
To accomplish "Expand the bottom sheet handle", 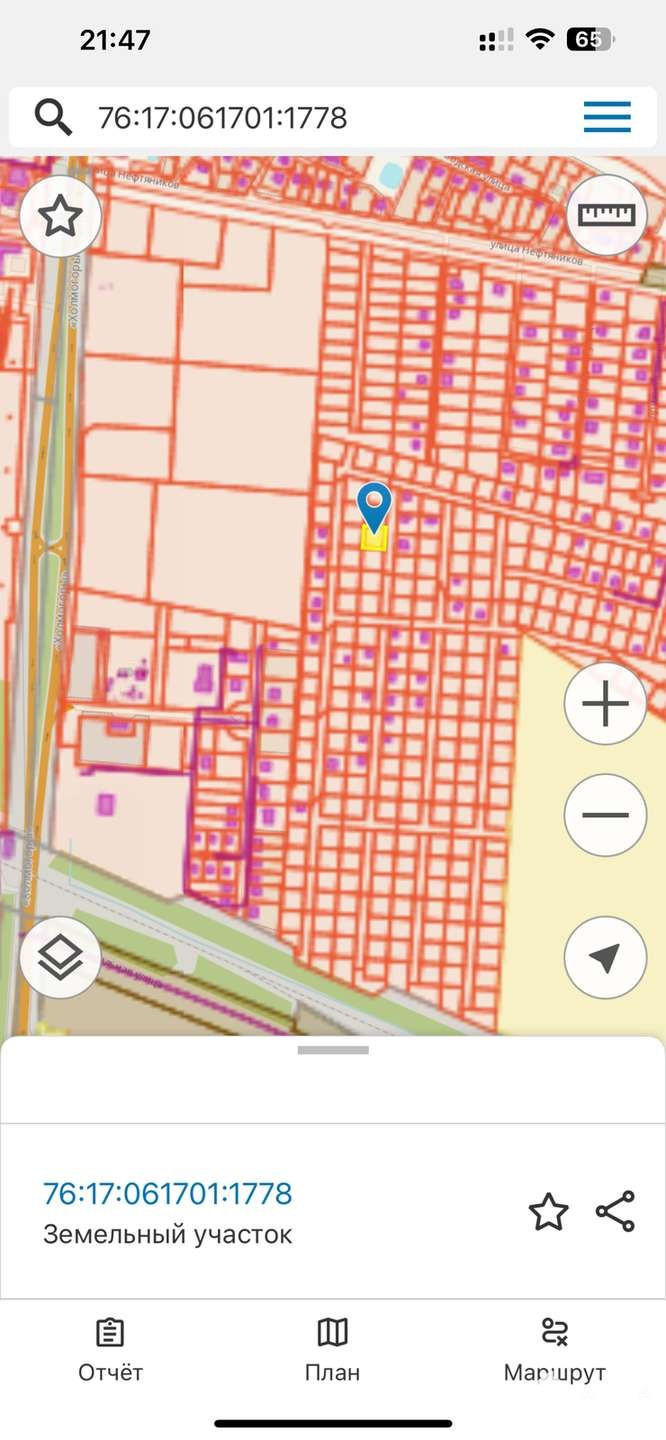I will (x=333, y=1050).
